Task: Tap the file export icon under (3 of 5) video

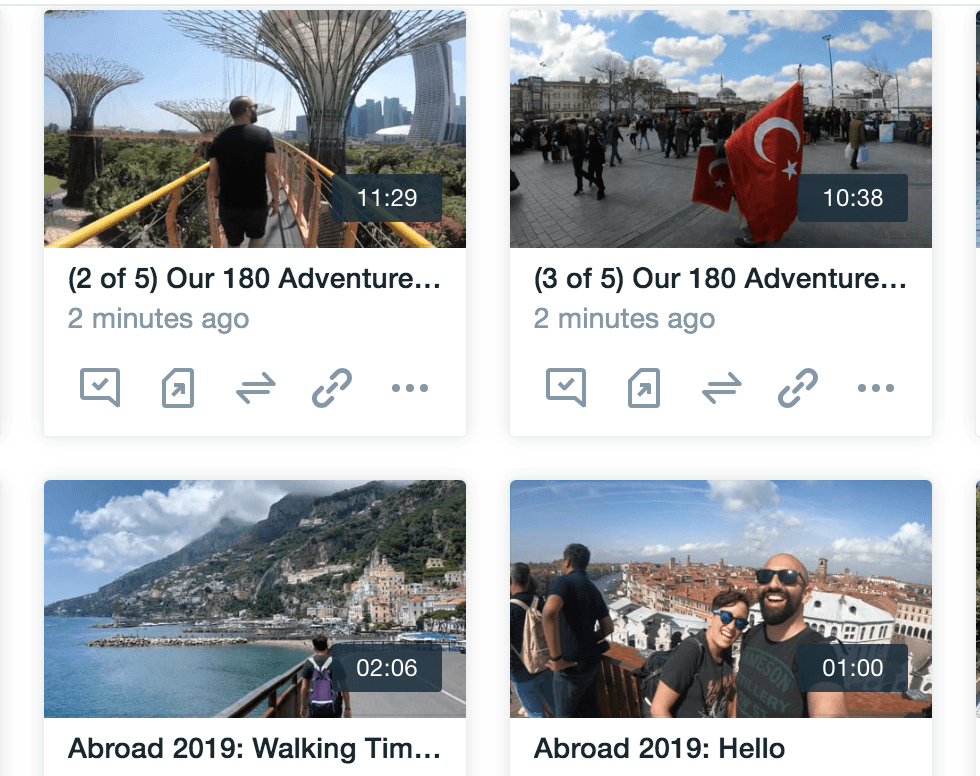Action: coord(643,388)
